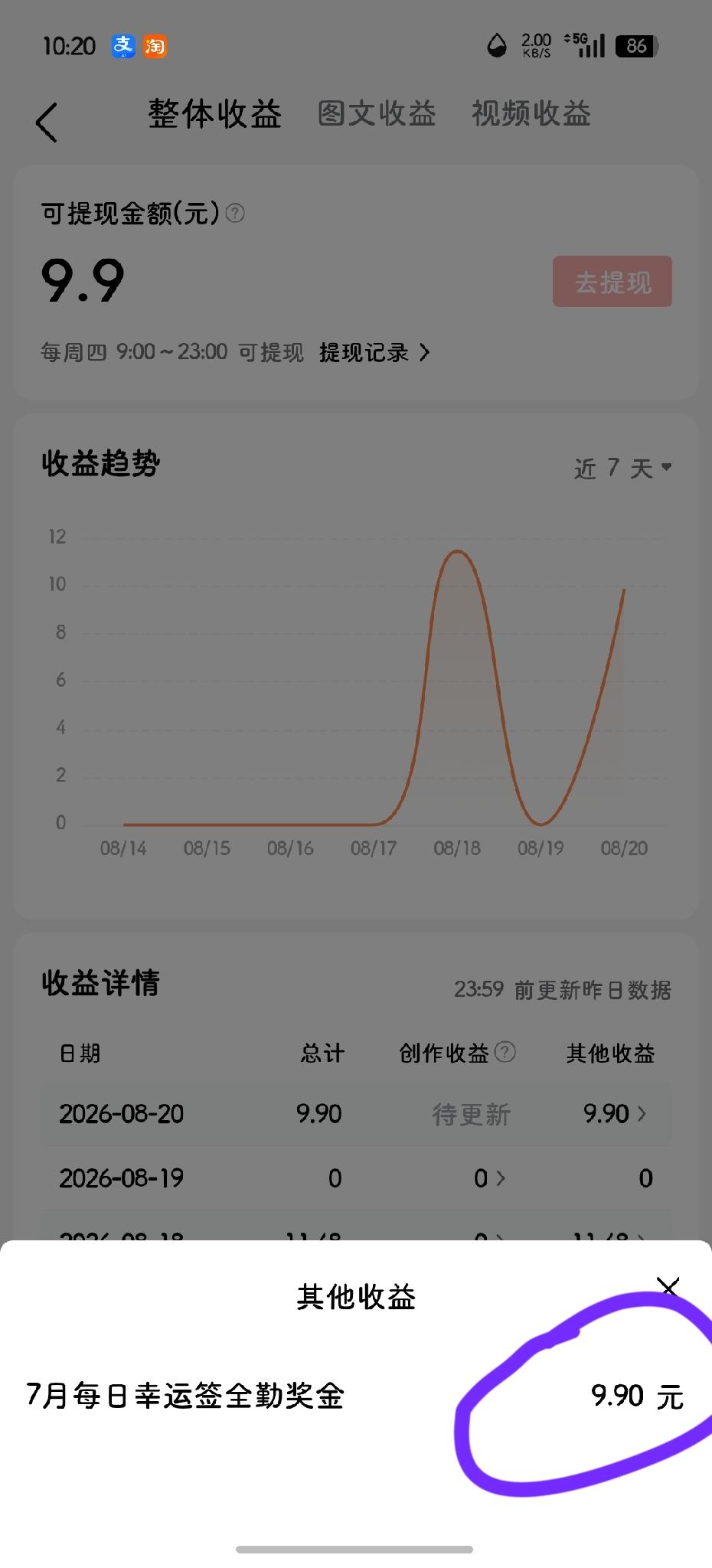
Task: Open 其他收益 details for 2026-08-20
Action: (x=615, y=1114)
